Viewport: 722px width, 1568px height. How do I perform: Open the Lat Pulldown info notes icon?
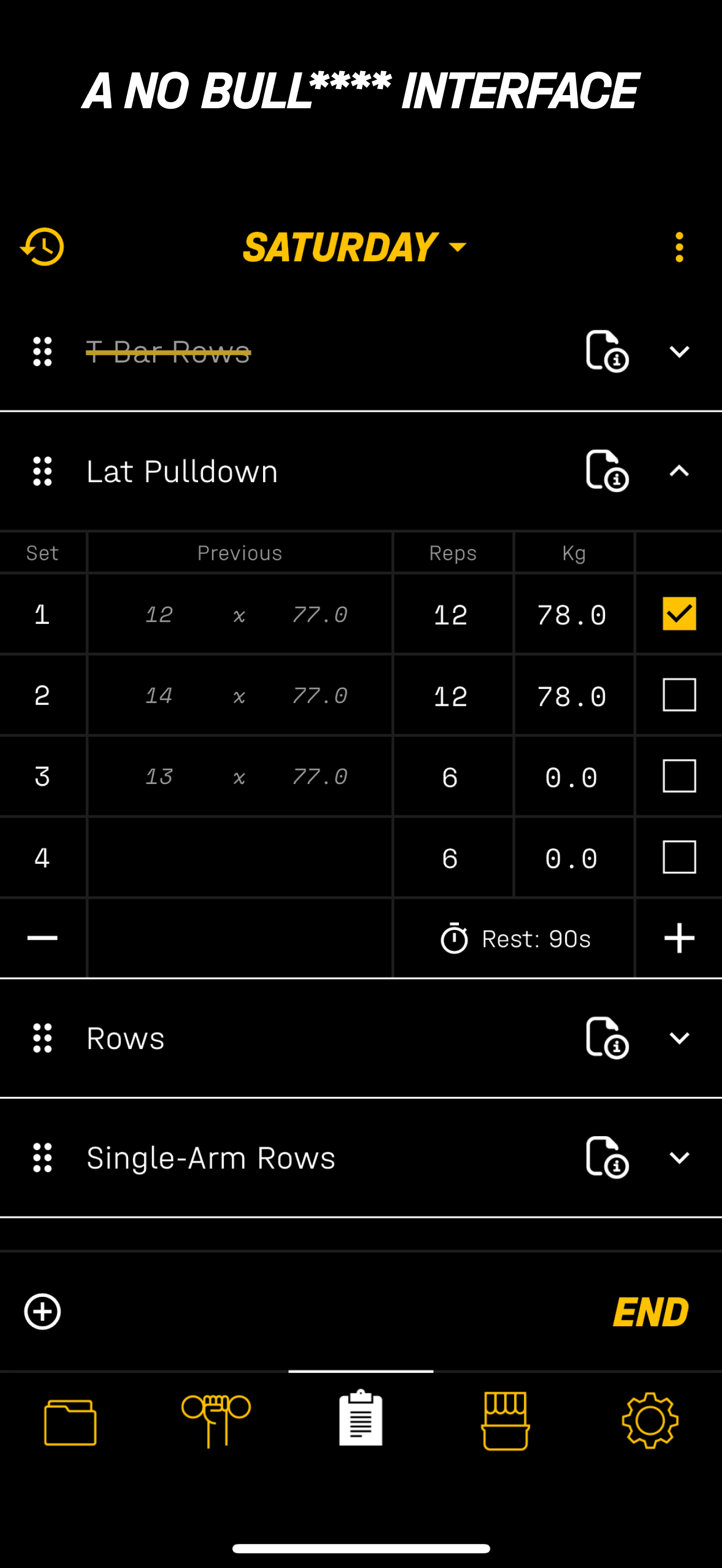click(607, 471)
